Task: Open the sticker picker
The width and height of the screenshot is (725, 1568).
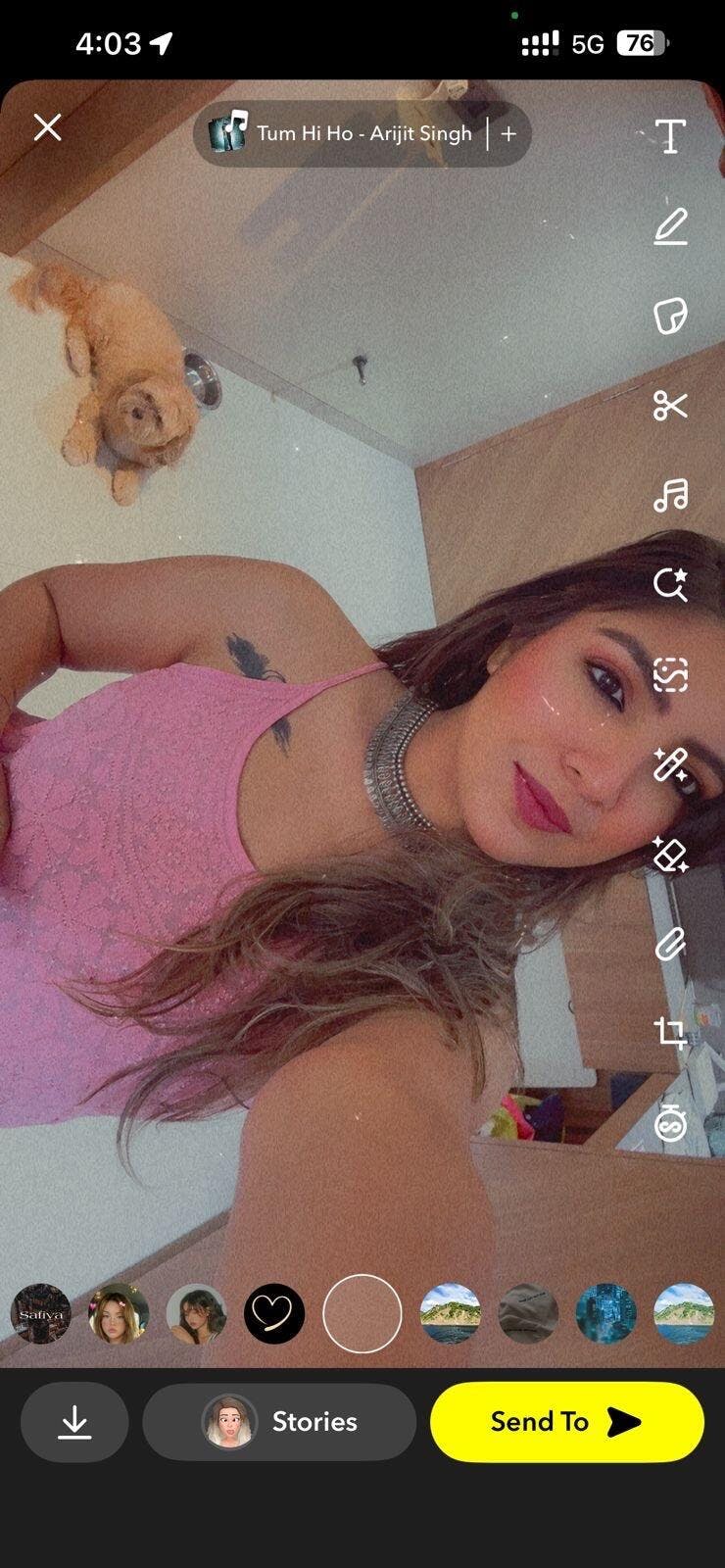Action: click(670, 316)
